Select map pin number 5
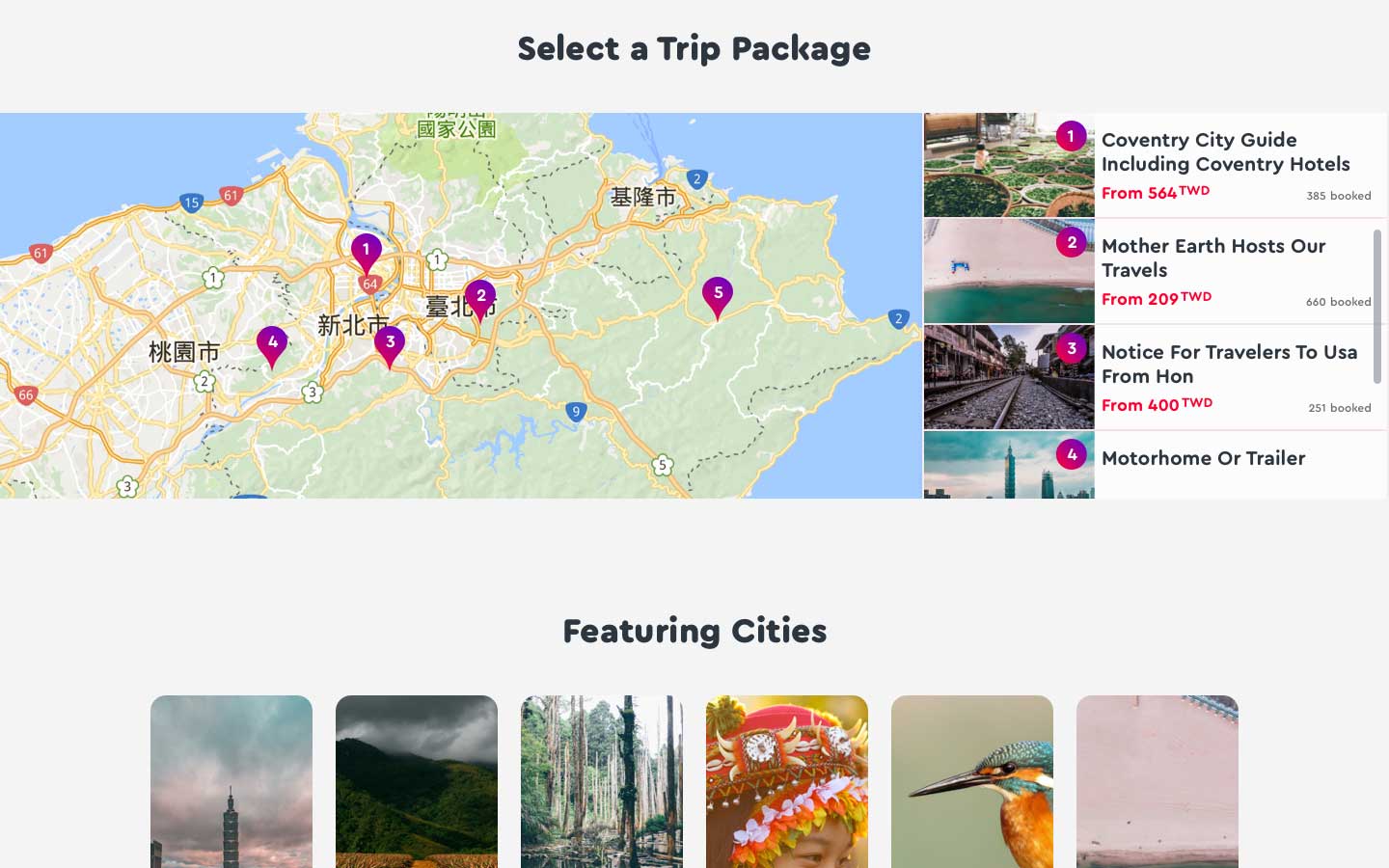1389x868 pixels. [x=718, y=294]
